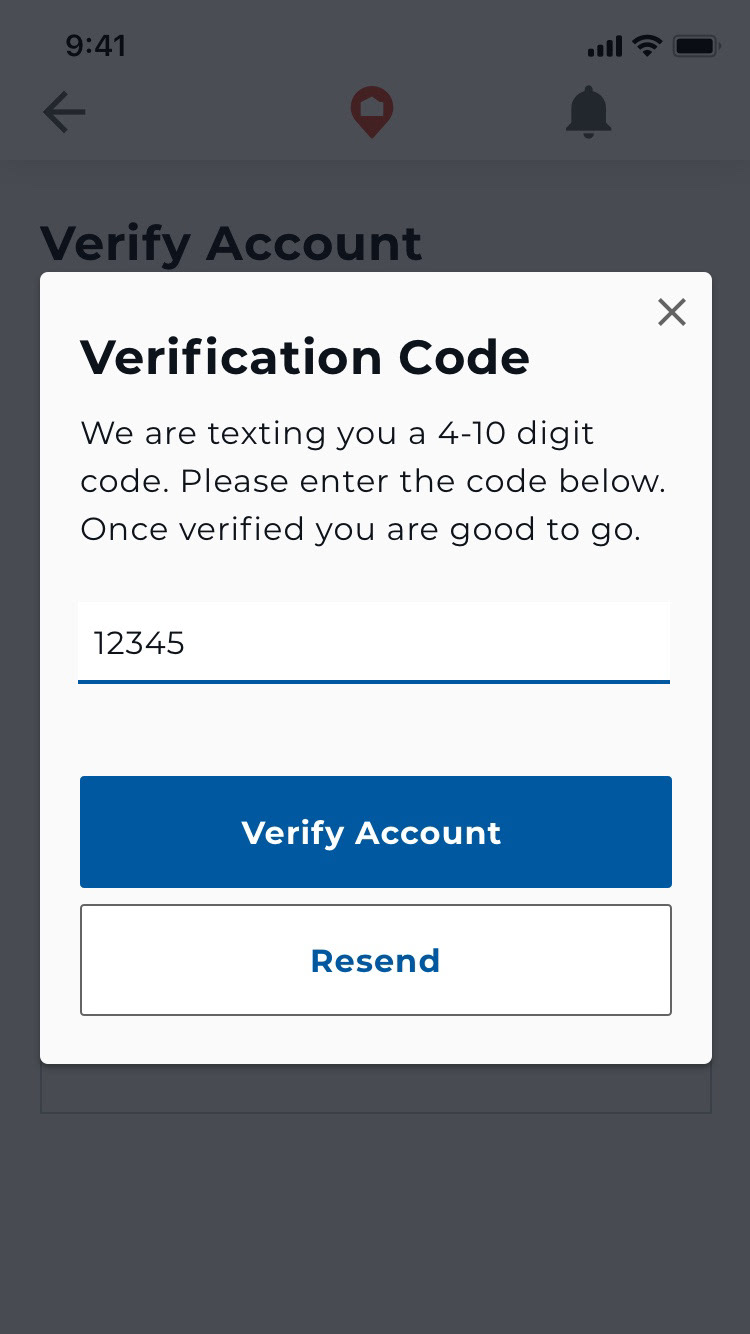Tap the verification code input field
750x1334 pixels.
[374, 643]
